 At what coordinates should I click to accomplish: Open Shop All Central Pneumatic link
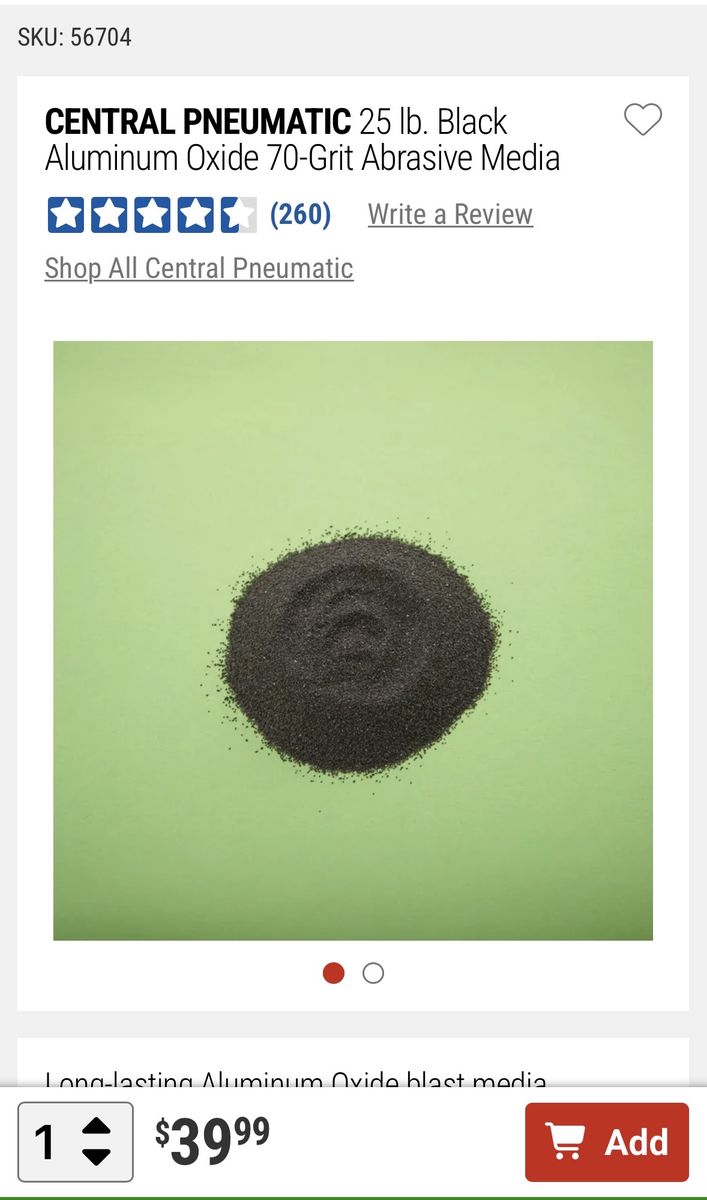point(199,268)
